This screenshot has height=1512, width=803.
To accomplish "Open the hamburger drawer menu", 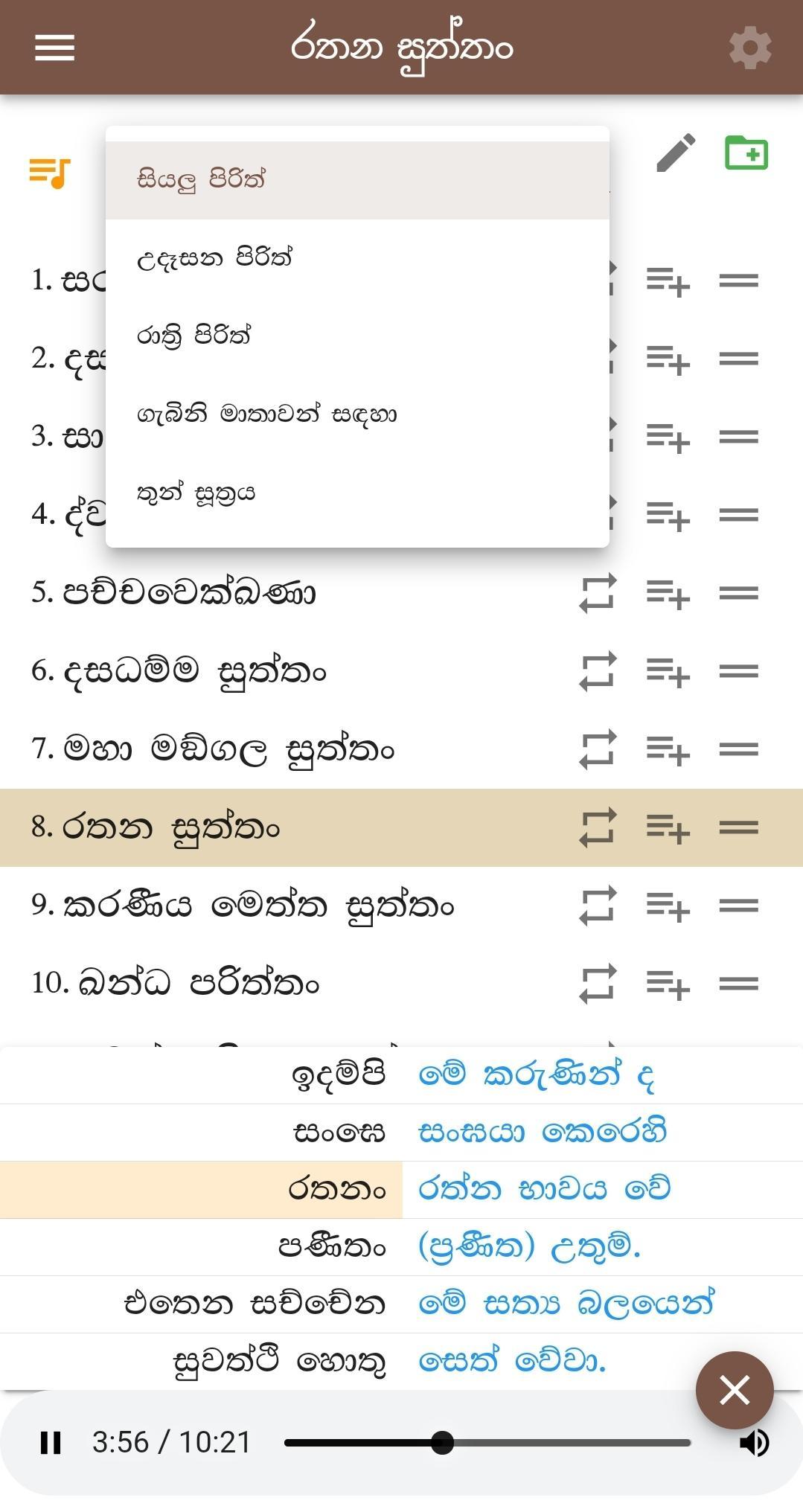I will [x=54, y=48].
